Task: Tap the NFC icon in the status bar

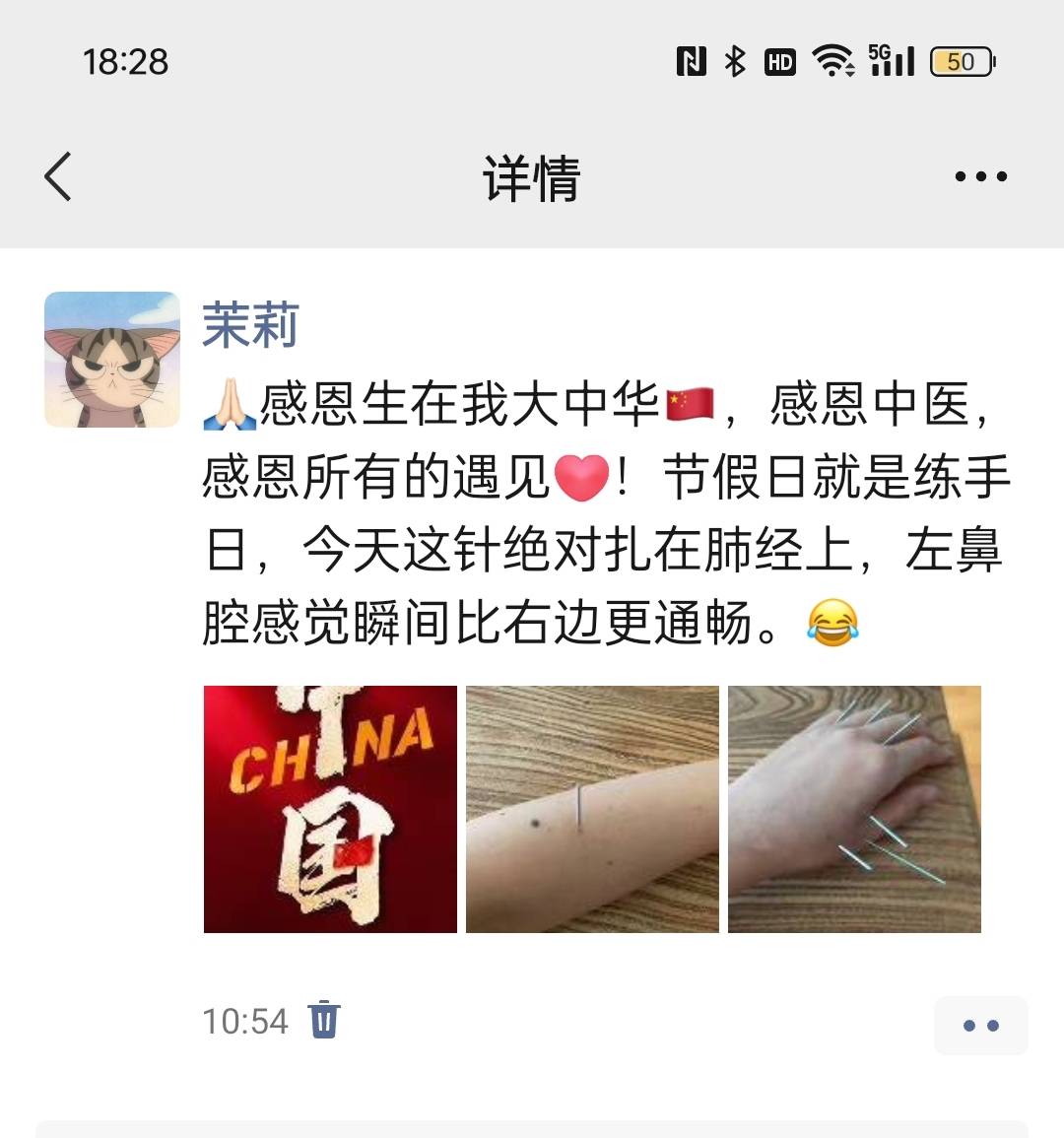Action: [x=693, y=61]
